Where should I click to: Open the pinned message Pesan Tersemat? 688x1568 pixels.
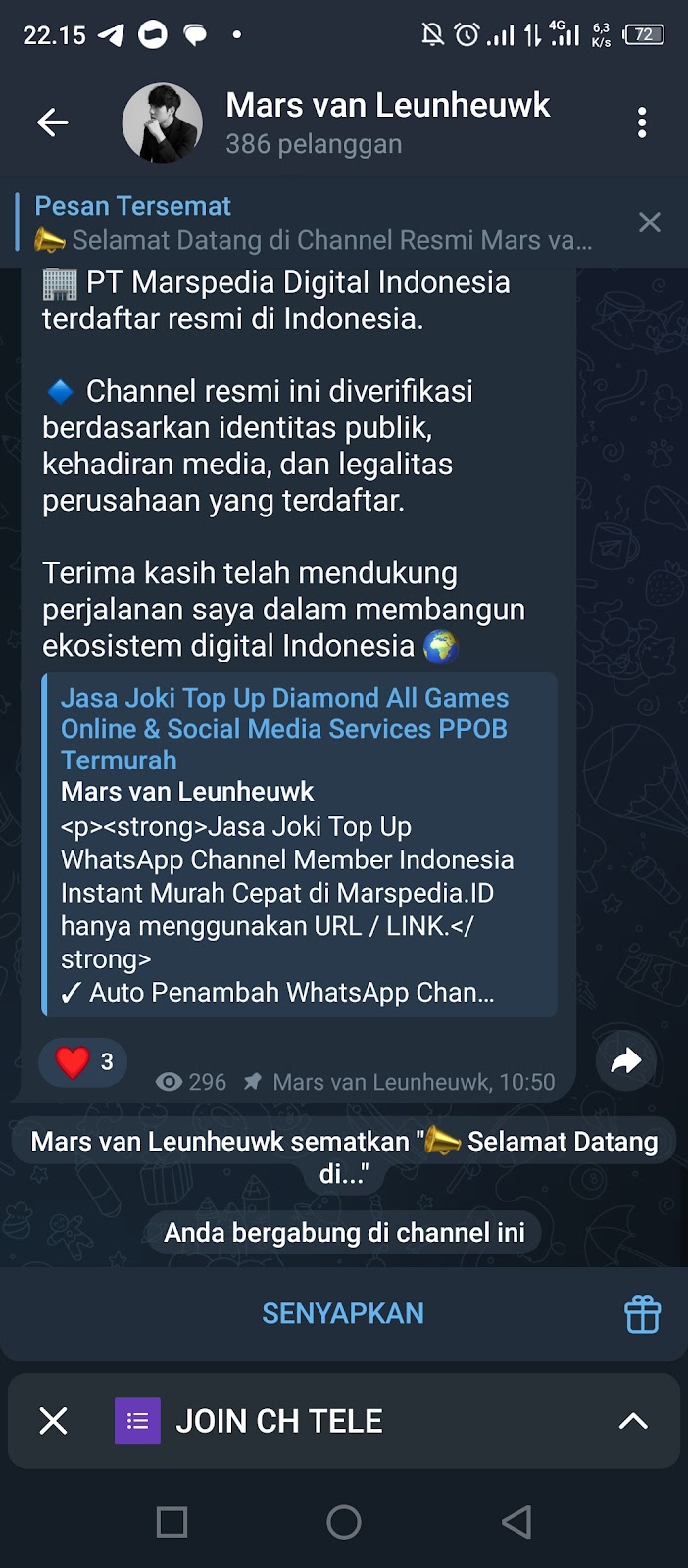(x=314, y=222)
